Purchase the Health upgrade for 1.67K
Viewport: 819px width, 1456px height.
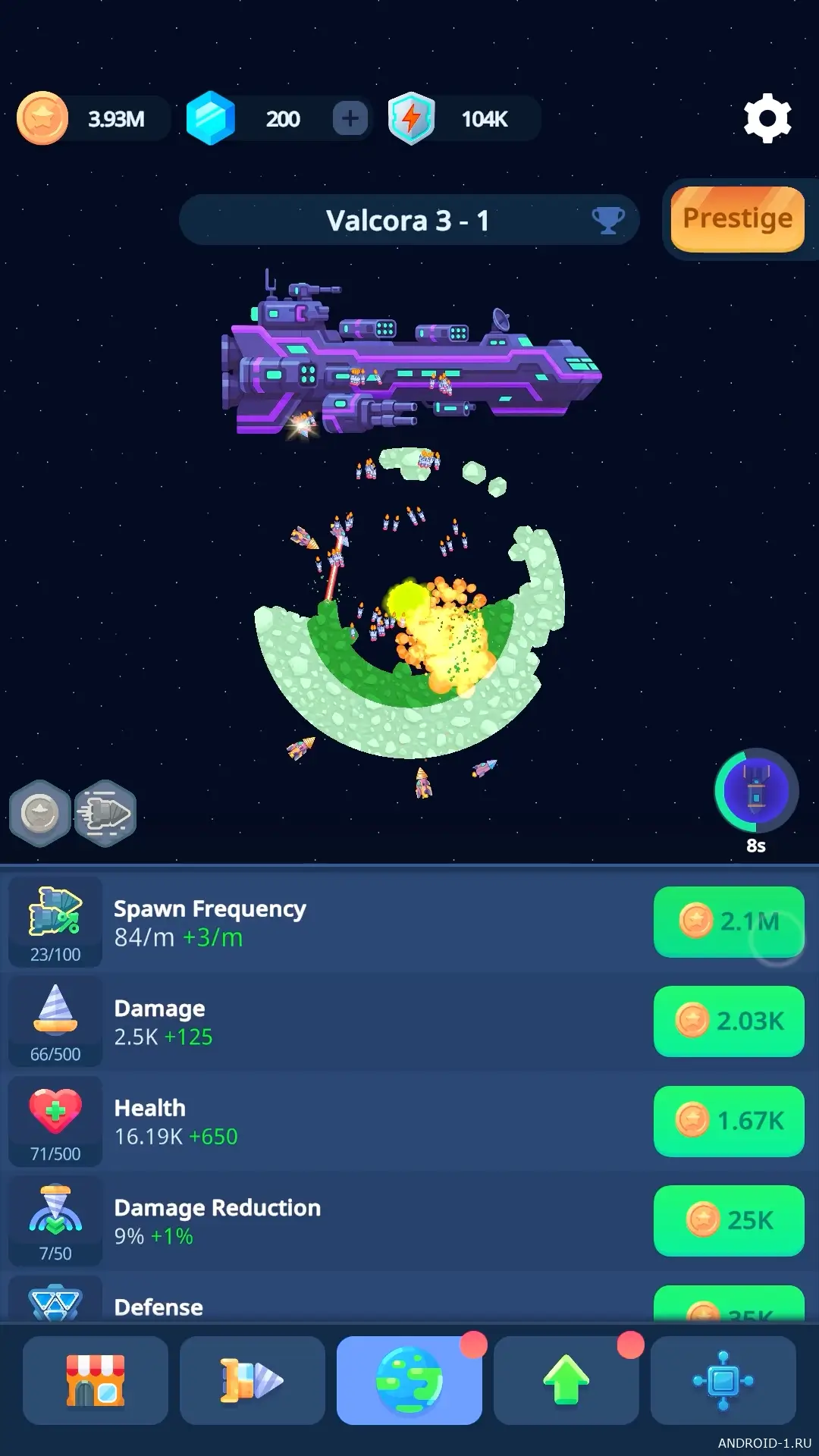tap(728, 1121)
